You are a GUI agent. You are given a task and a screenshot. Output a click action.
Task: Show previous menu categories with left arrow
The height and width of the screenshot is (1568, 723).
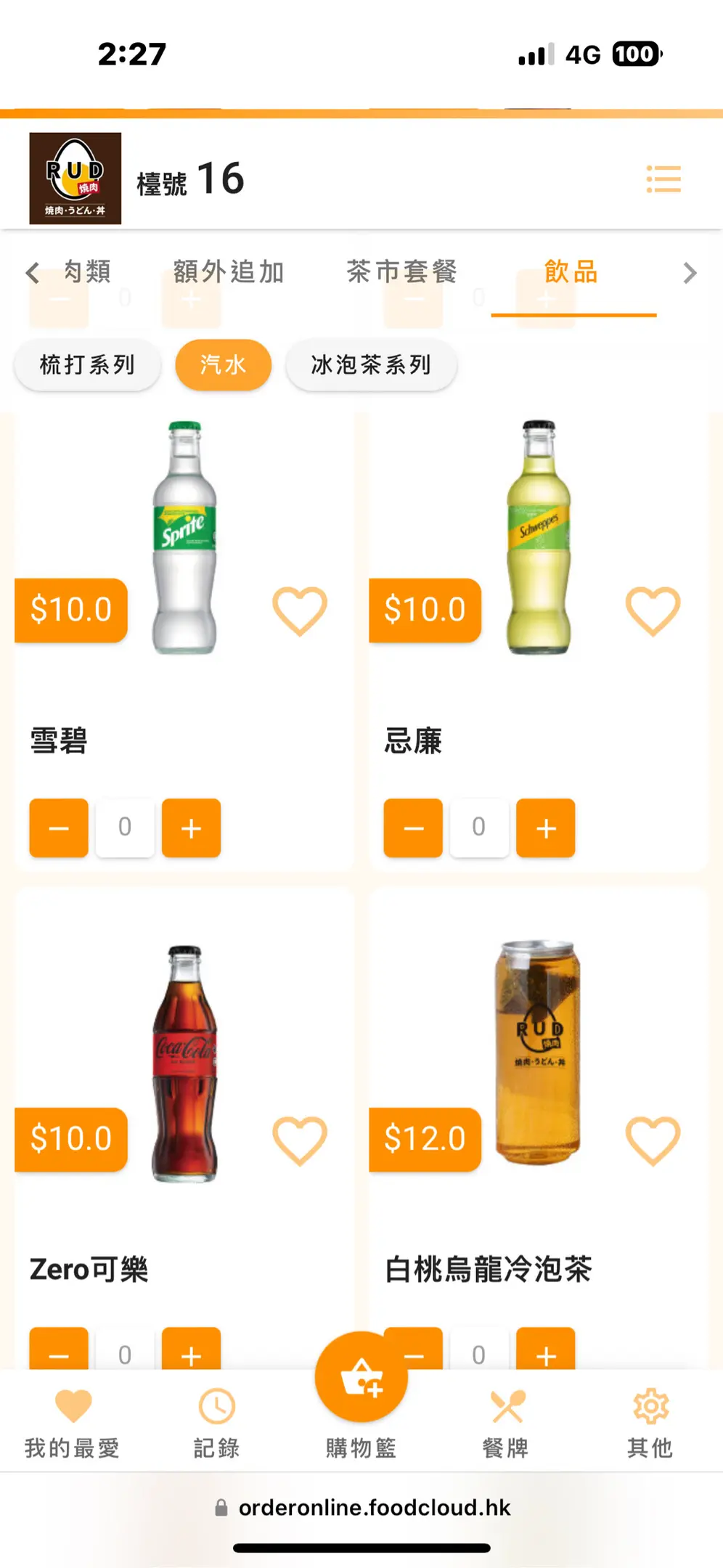32,273
